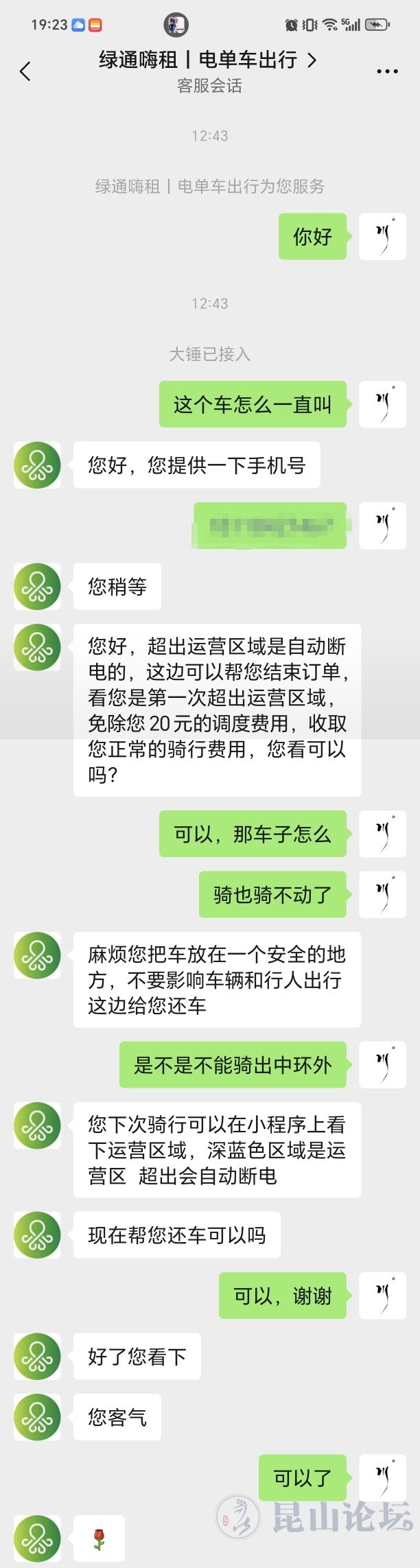Open the three-dot overflow menu
420x1568 pixels.
(x=387, y=71)
